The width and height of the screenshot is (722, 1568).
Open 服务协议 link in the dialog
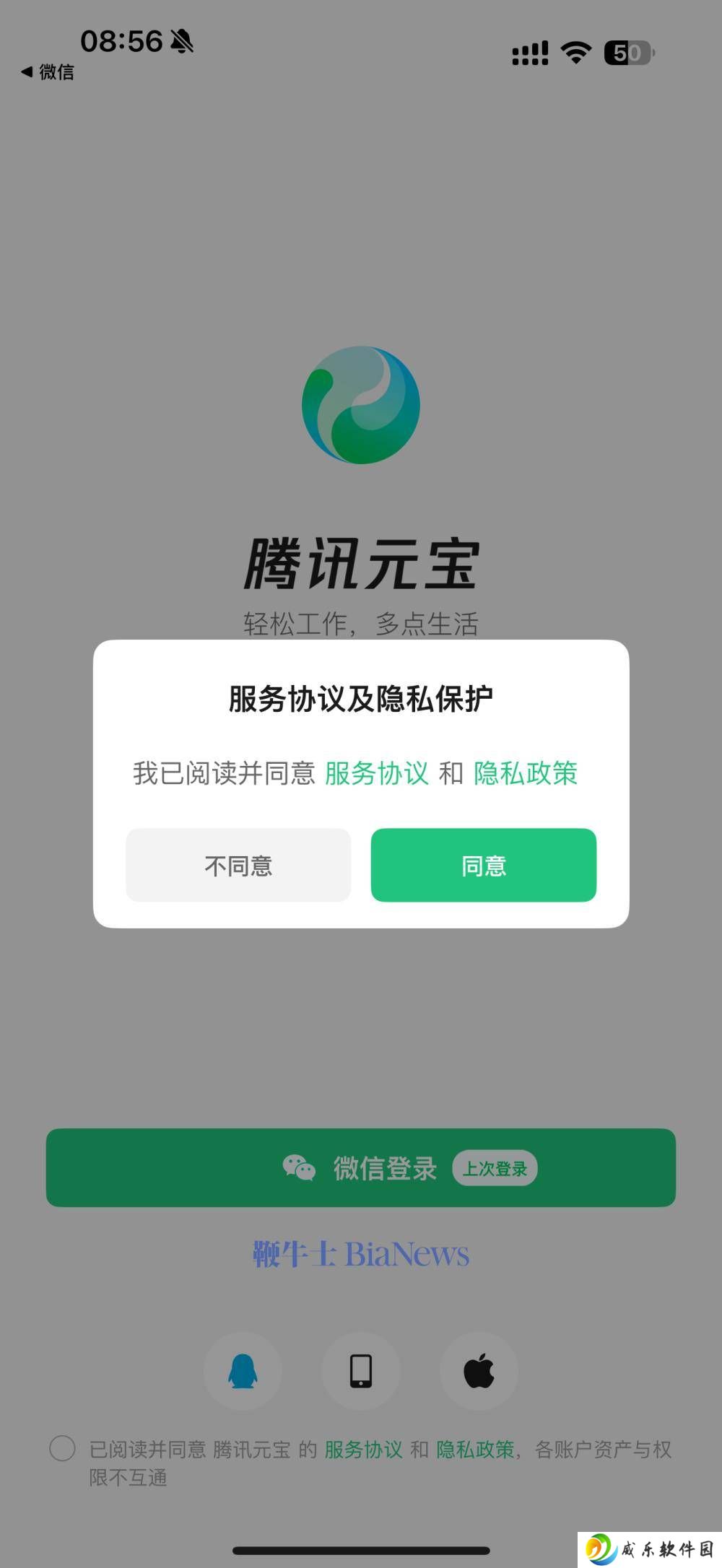(376, 773)
